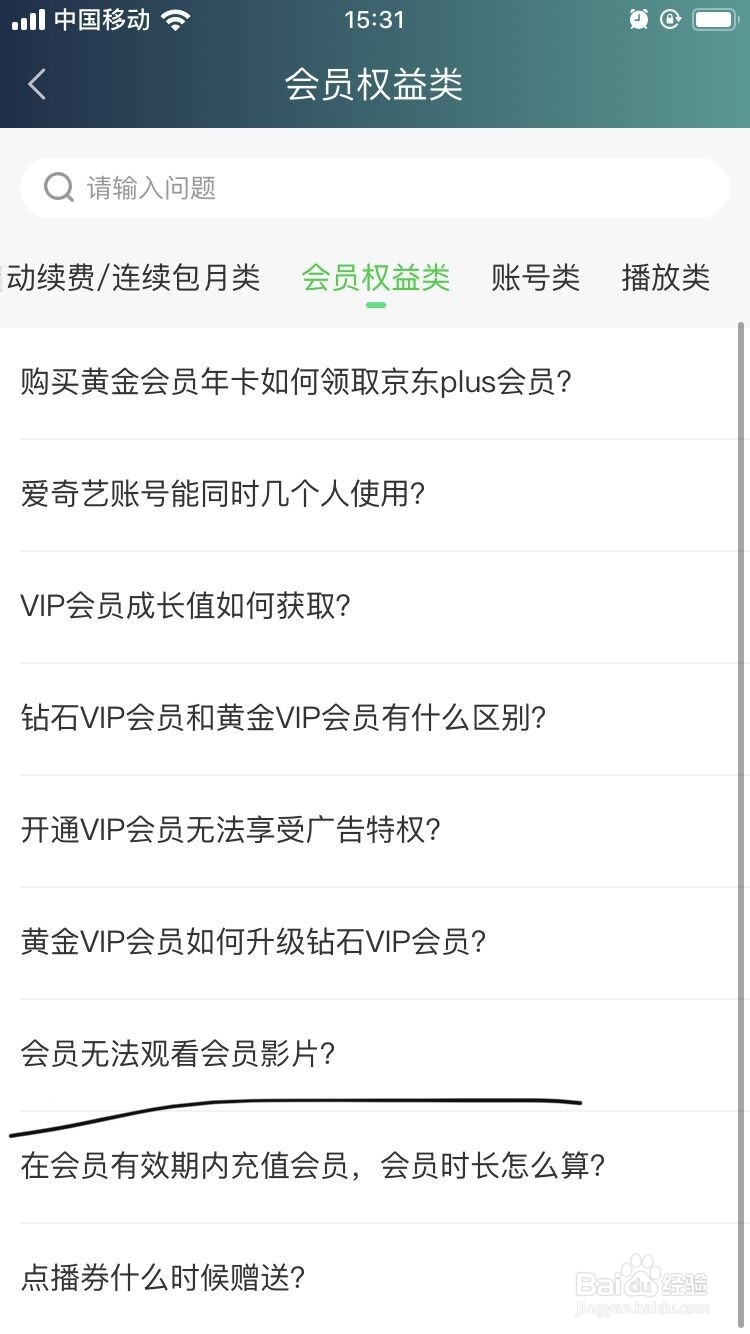This screenshot has height=1334, width=750.
Task: Open the 播放类 tab
Action: click(666, 277)
